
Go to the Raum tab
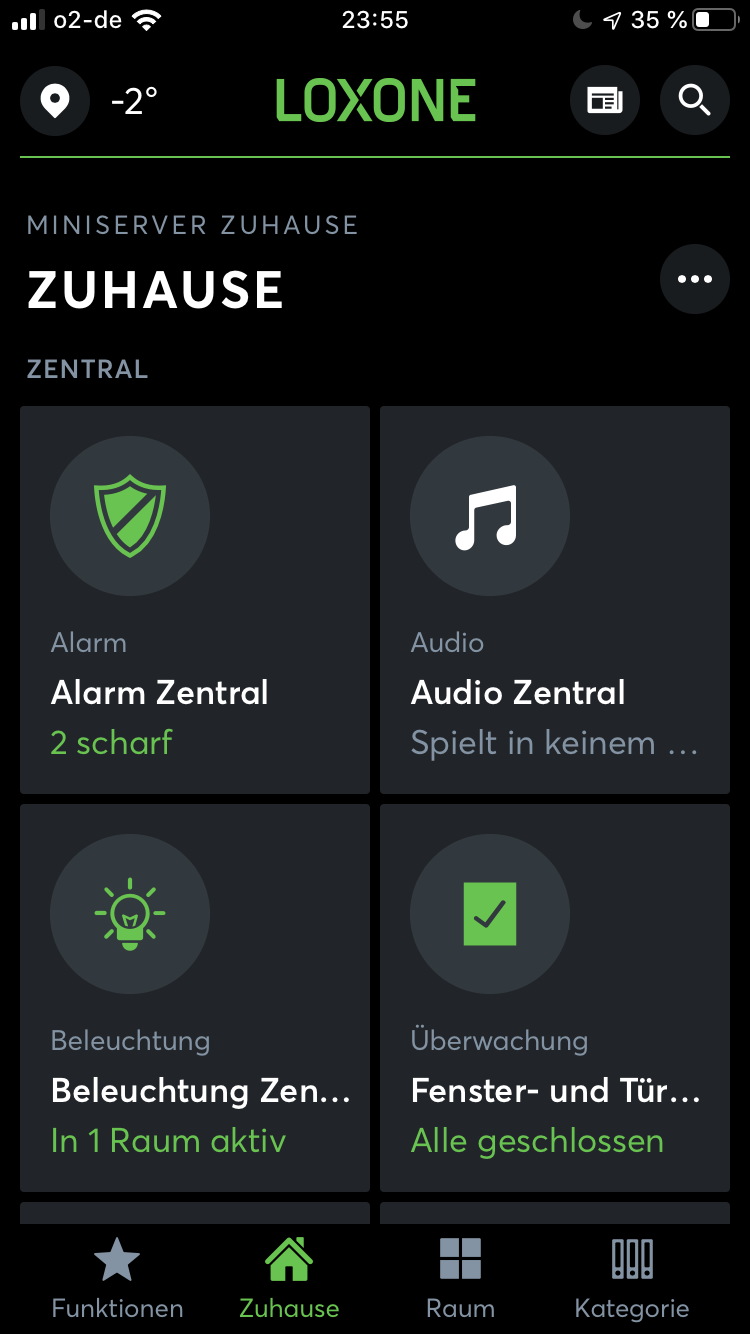click(460, 1278)
